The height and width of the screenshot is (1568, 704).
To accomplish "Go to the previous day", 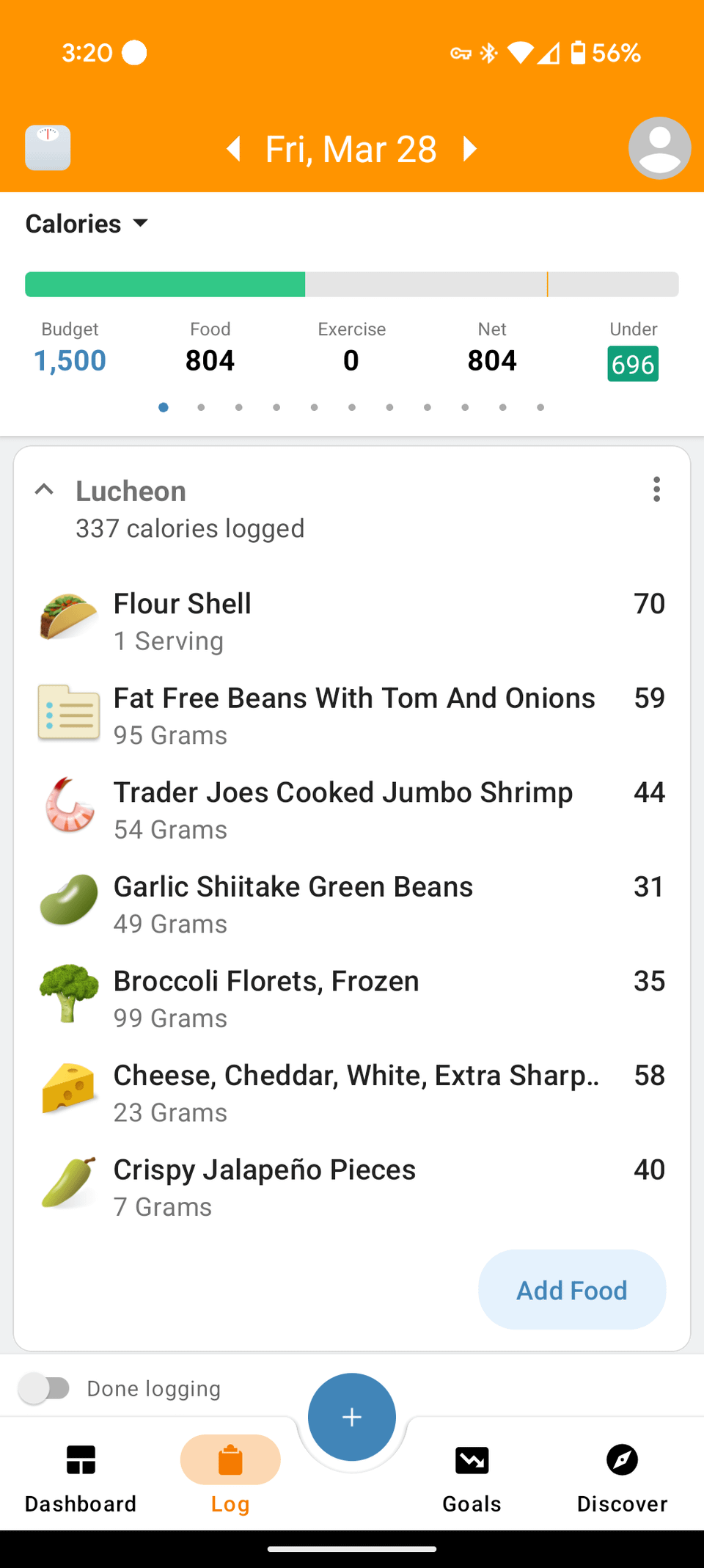I will click(234, 148).
